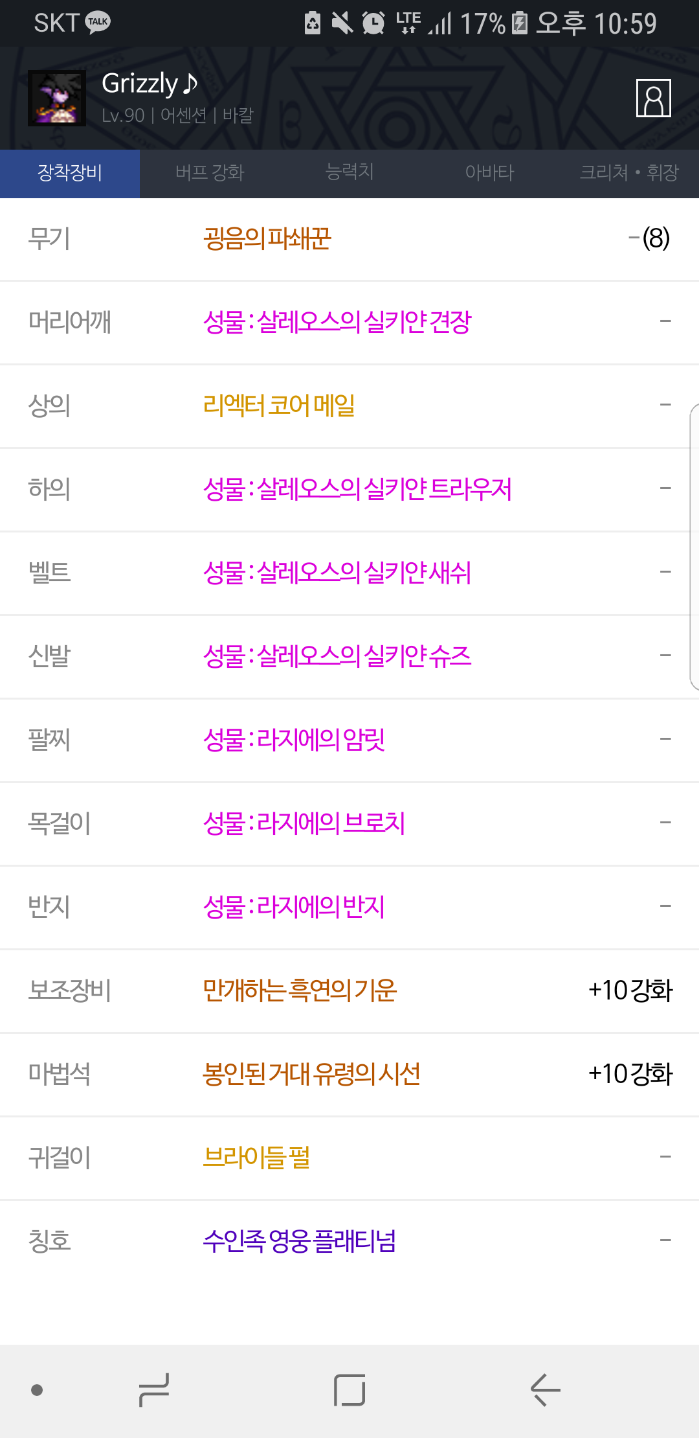
Task: Open bracelet 성물 : 라지에의 암릿
Action: (294, 740)
